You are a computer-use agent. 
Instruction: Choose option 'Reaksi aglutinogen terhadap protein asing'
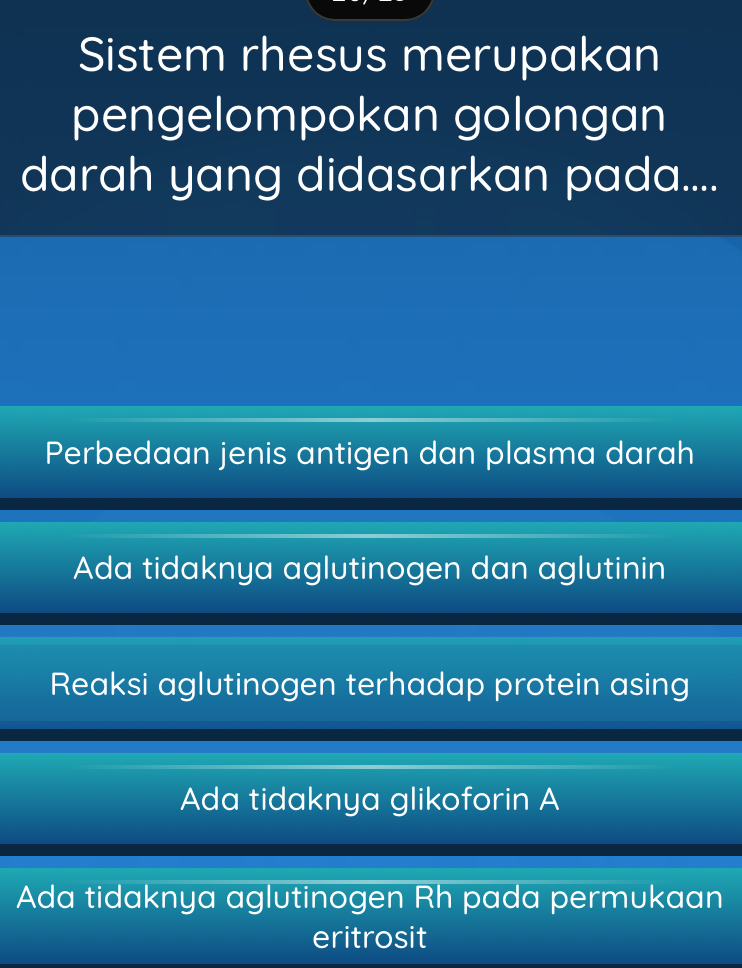click(x=370, y=684)
